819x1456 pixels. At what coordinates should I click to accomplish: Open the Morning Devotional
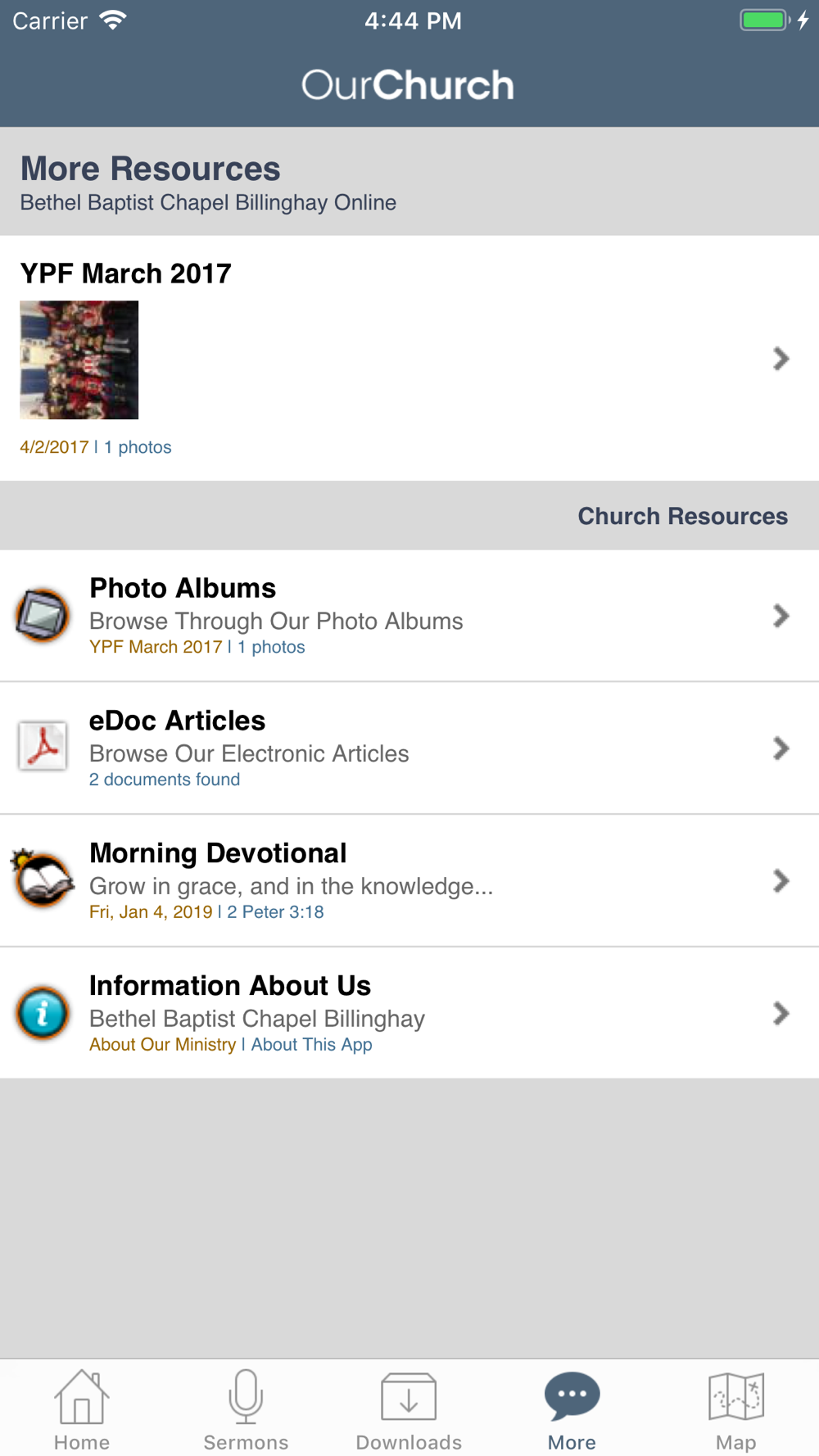409,881
